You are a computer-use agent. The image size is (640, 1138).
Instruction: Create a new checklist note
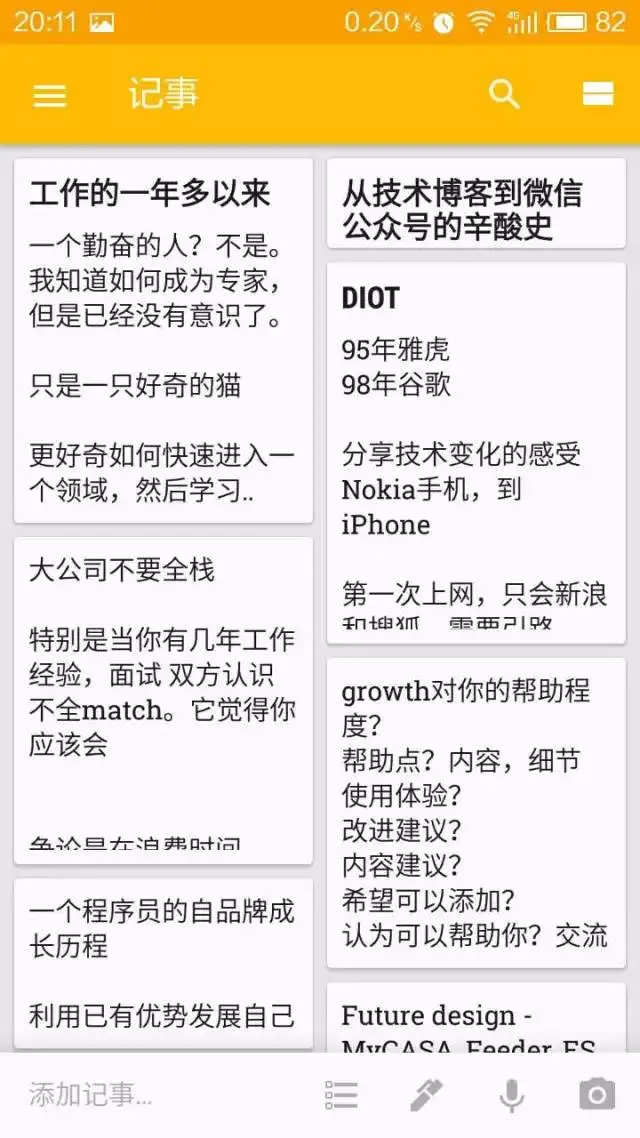341,1095
